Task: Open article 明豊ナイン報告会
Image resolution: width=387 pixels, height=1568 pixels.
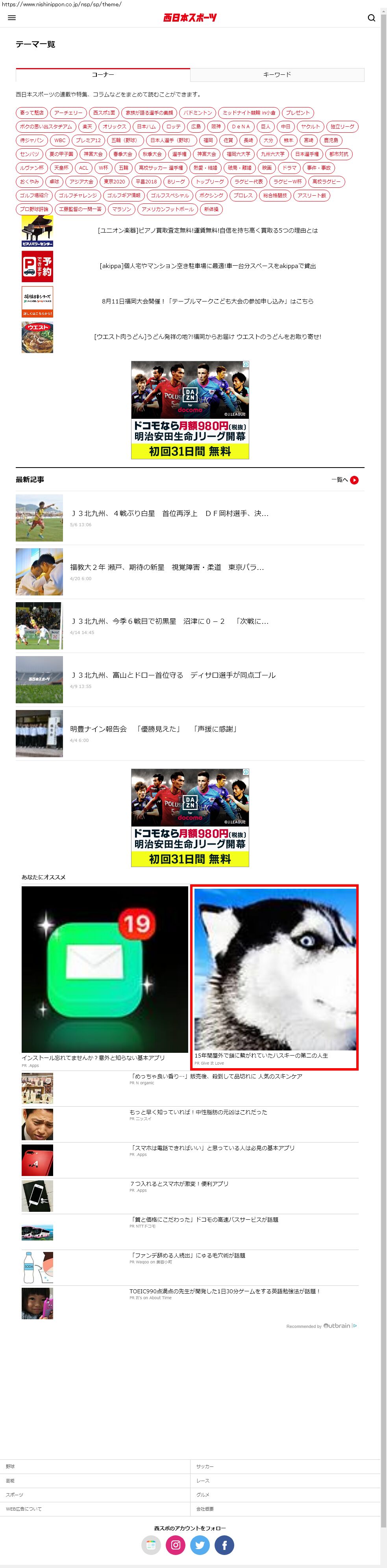Action: pyautogui.click(x=153, y=729)
